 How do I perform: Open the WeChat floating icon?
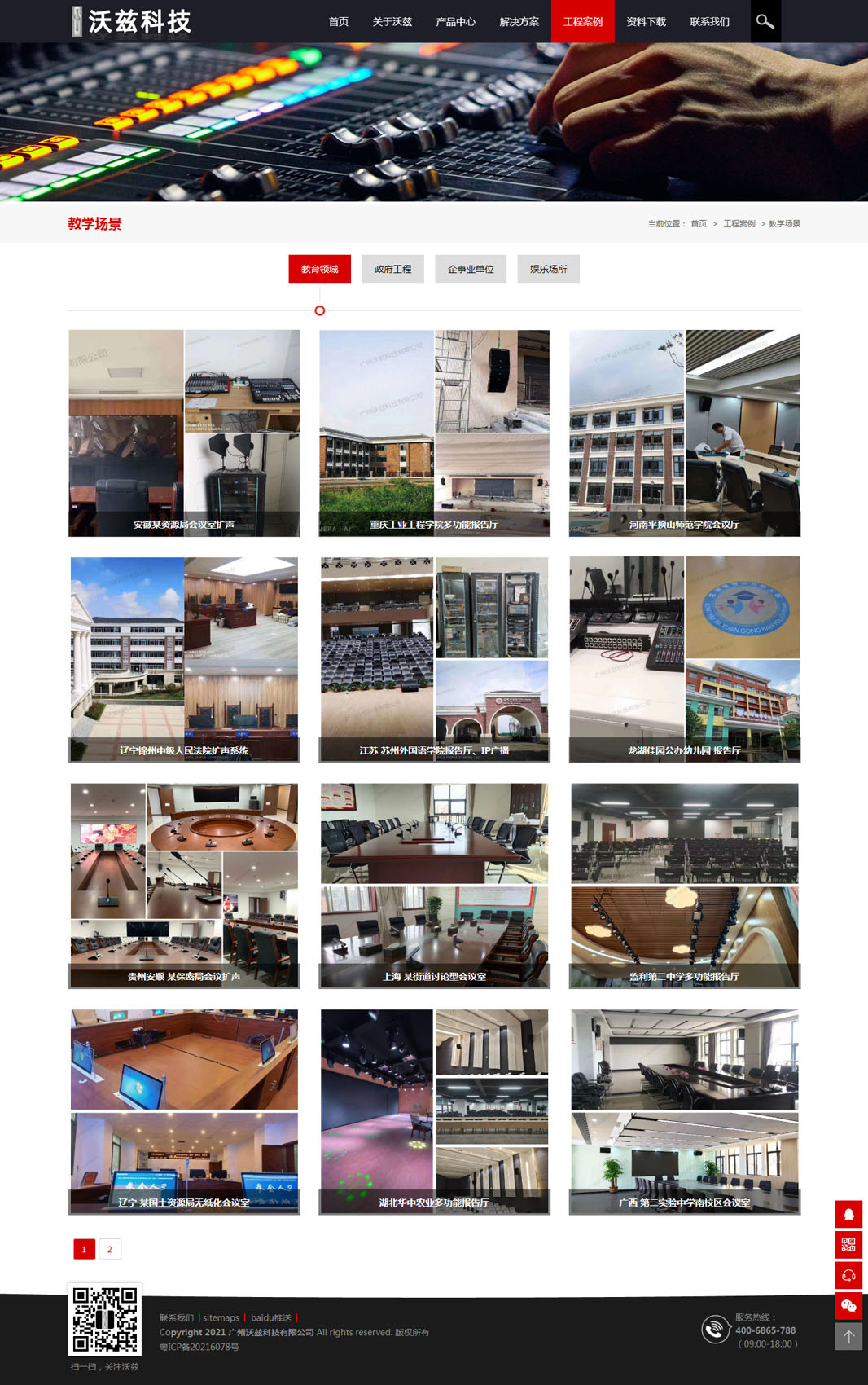click(x=848, y=1306)
